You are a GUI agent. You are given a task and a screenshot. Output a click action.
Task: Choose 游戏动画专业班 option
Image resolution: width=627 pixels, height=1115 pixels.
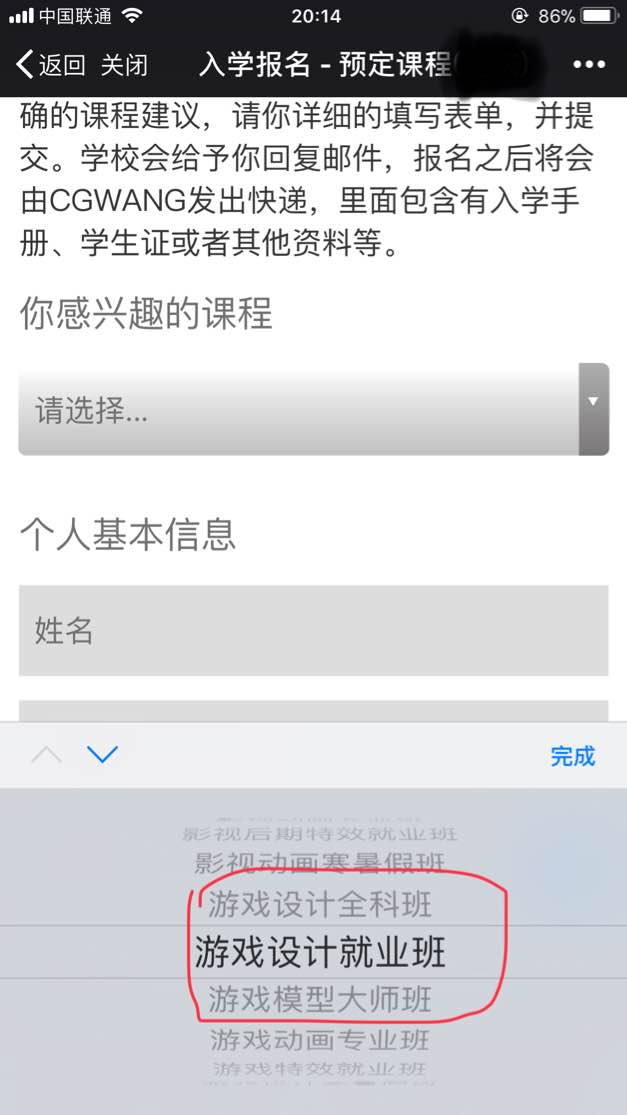(x=320, y=1040)
